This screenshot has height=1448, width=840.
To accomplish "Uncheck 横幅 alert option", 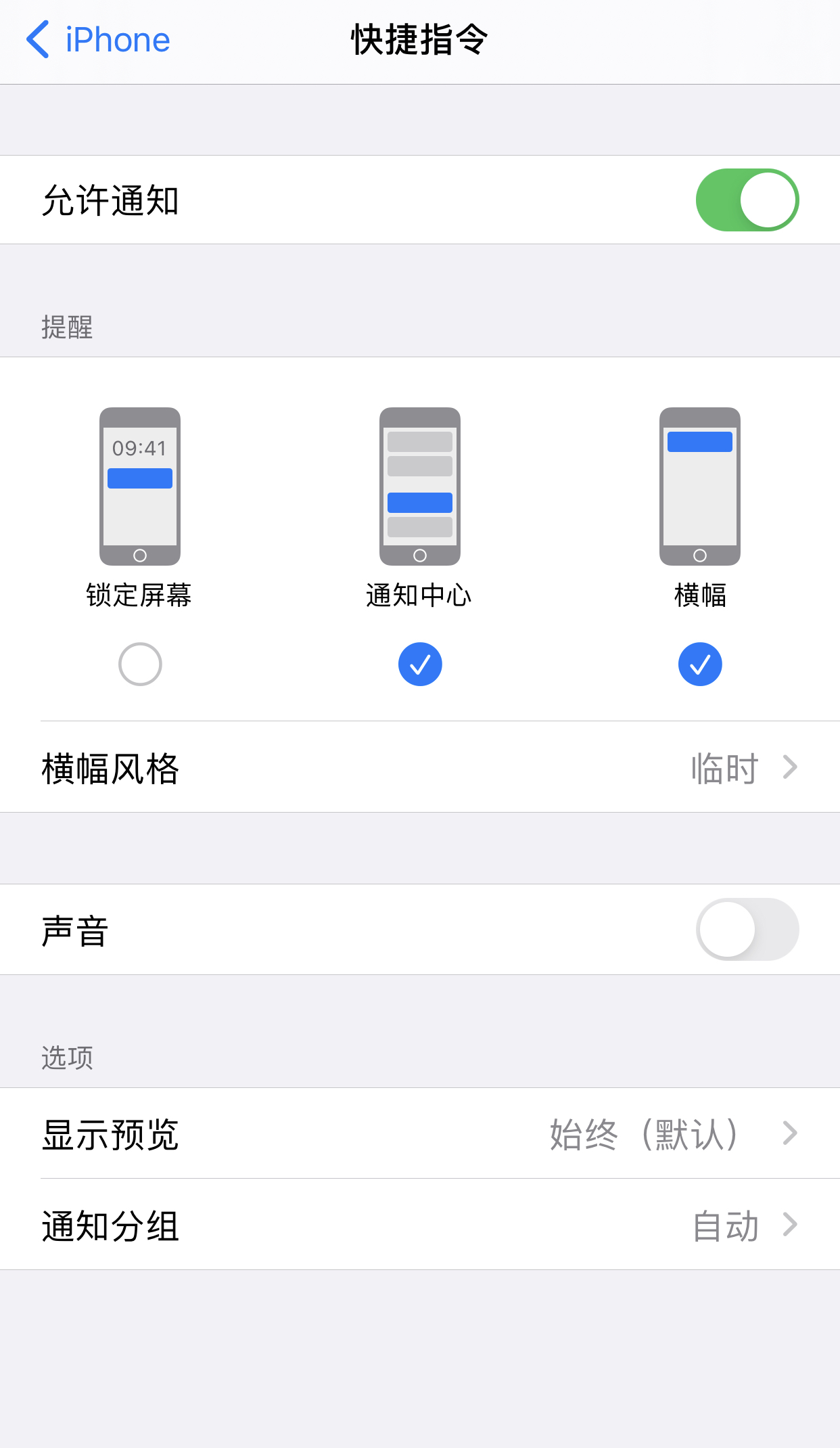I will click(x=700, y=664).
